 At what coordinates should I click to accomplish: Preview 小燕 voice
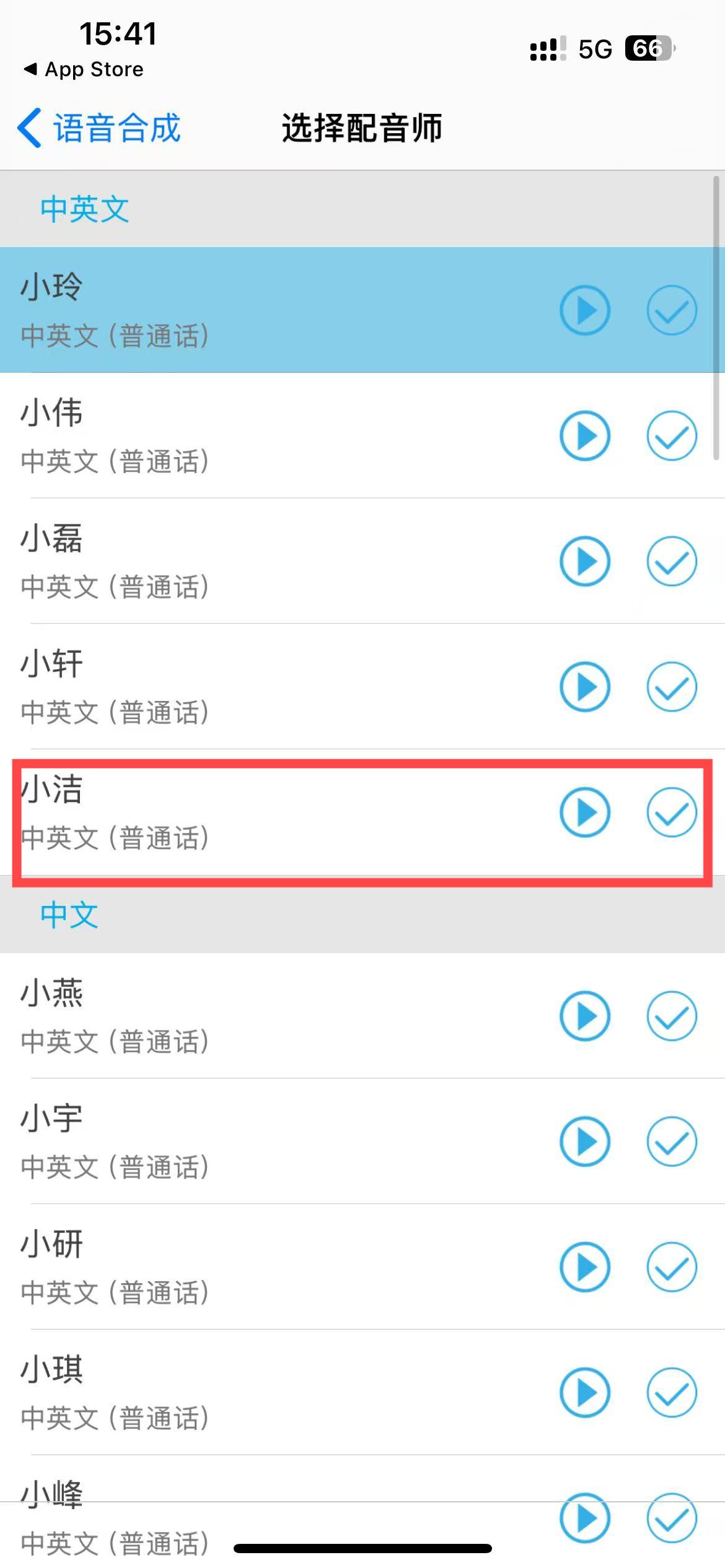pos(585,1016)
